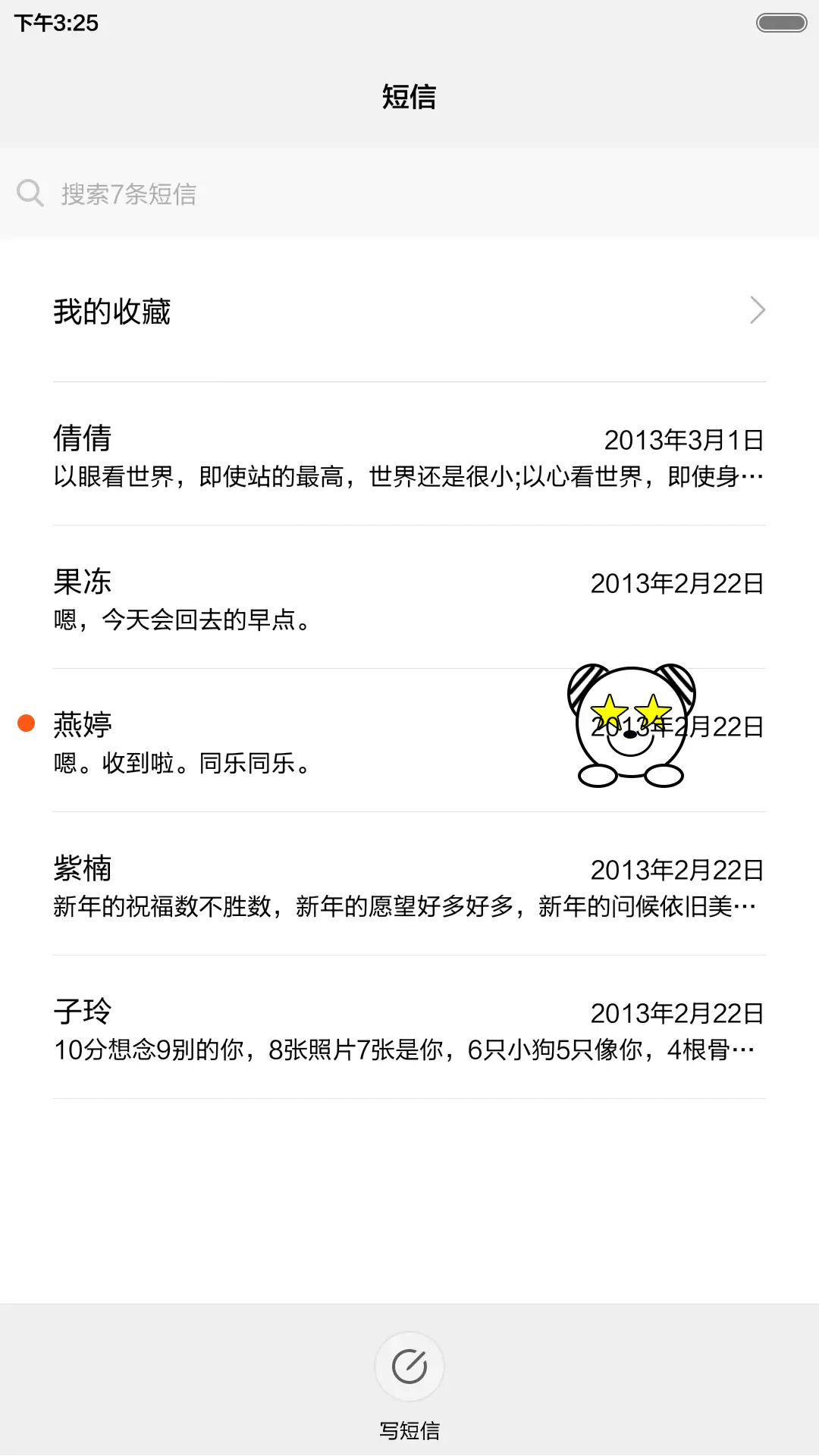819x1456 pixels.
Task: Tap the orange unread dot beside 燕婷
Action: click(x=27, y=724)
